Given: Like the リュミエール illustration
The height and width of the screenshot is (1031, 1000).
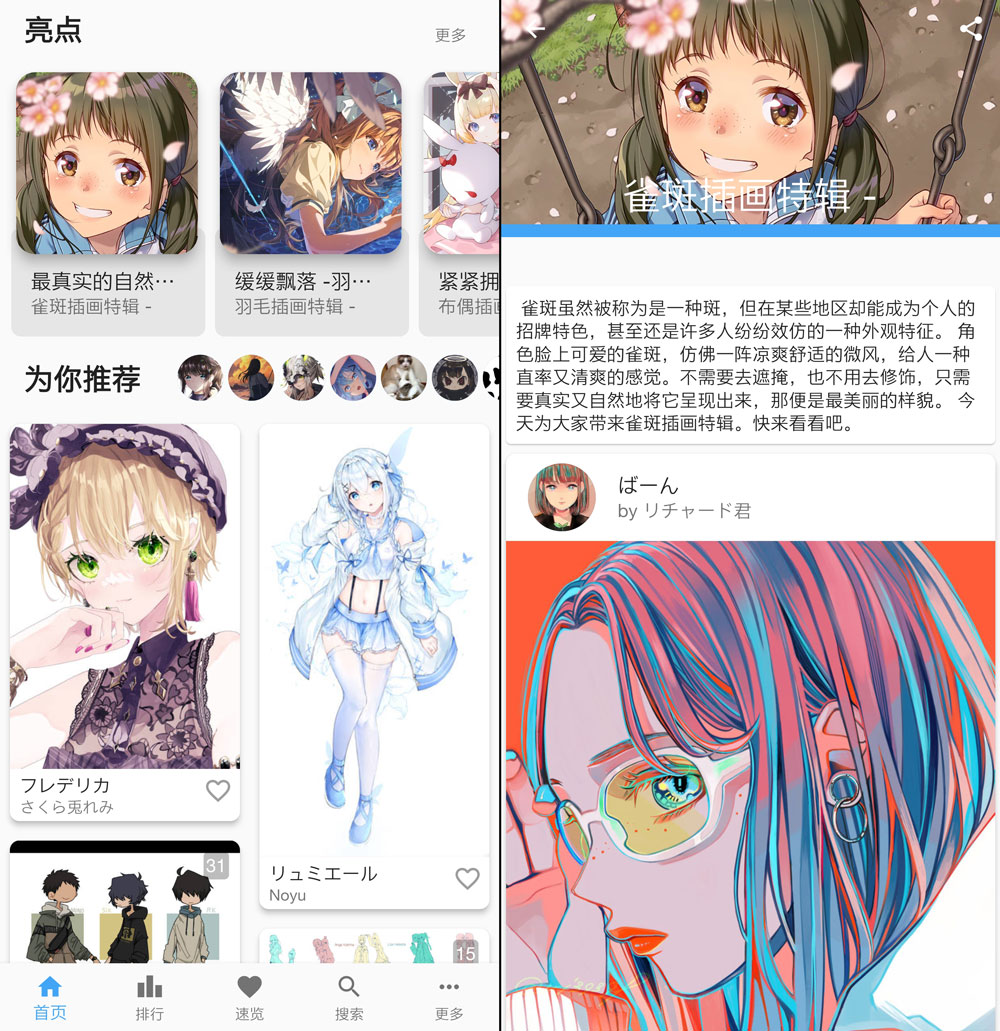Looking at the screenshot, I should coord(467,879).
